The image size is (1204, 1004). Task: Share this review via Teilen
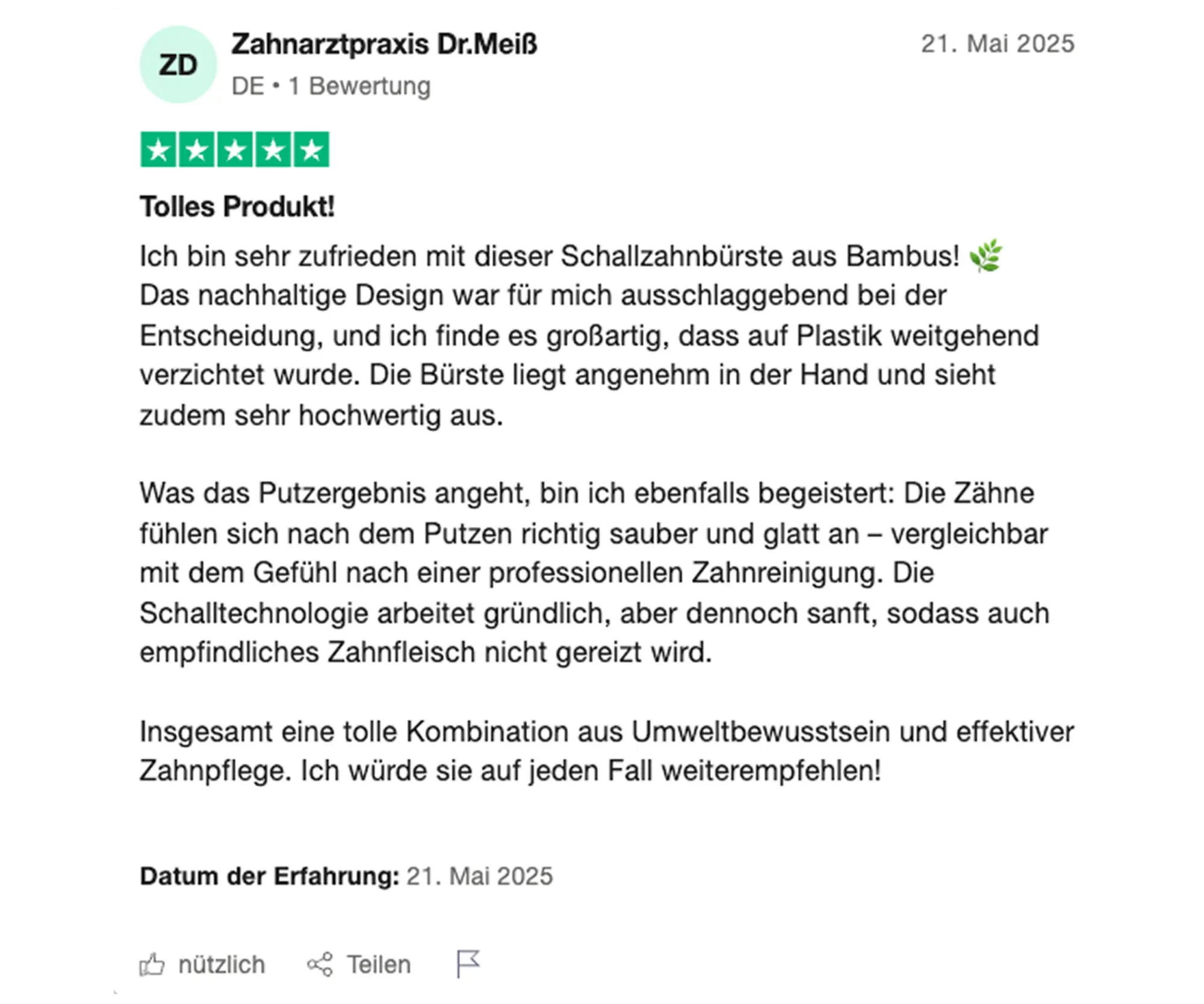coord(359,964)
